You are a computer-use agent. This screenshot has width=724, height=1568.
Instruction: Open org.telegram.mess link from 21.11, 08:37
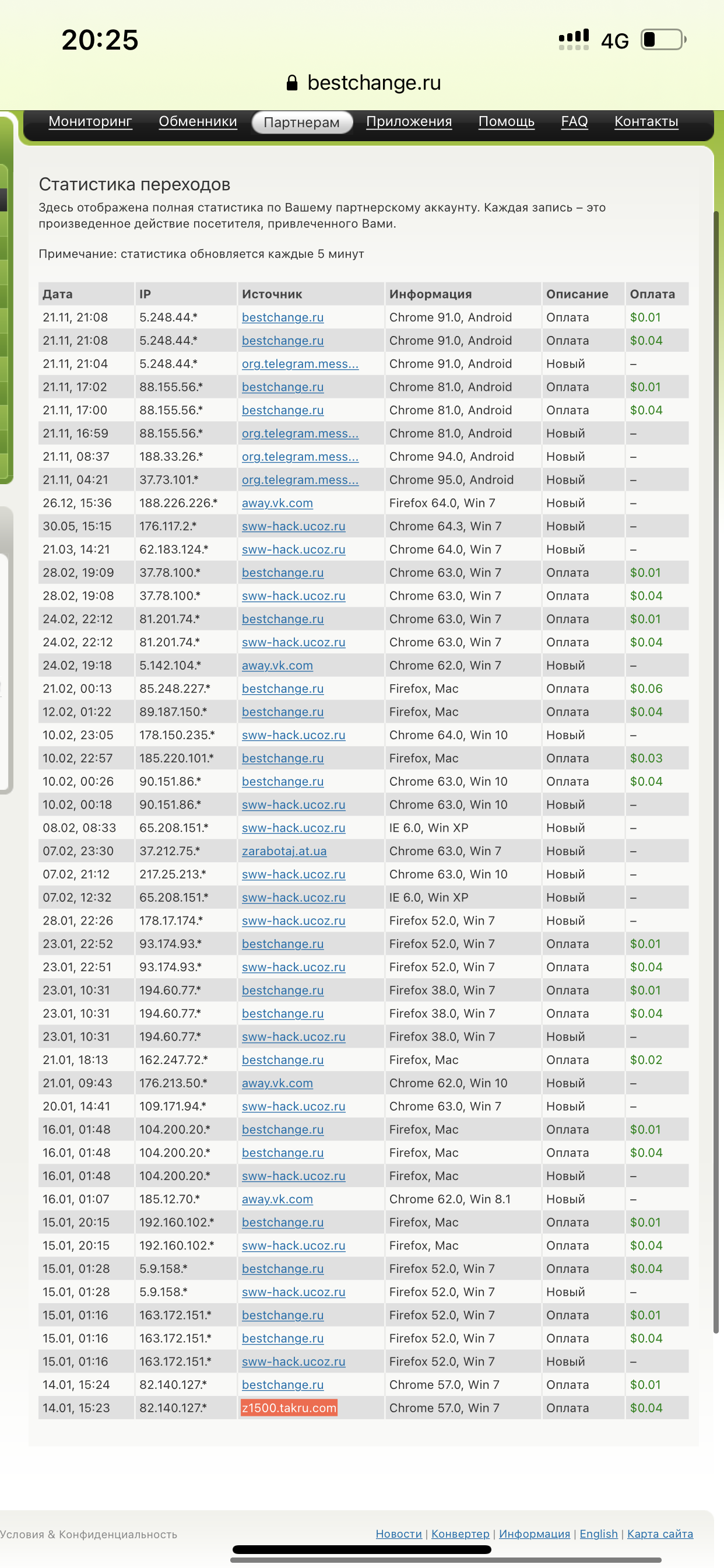pos(300,457)
